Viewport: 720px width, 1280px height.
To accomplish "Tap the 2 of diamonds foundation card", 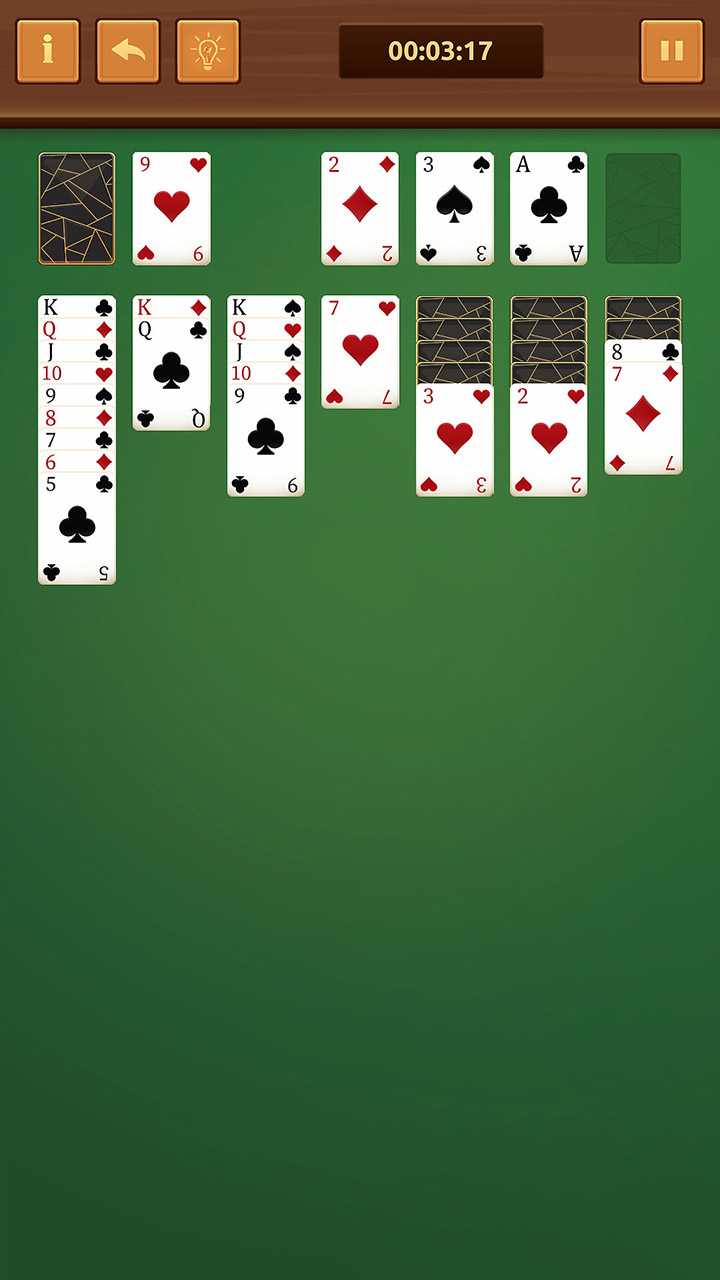I will [x=360, y=208].
